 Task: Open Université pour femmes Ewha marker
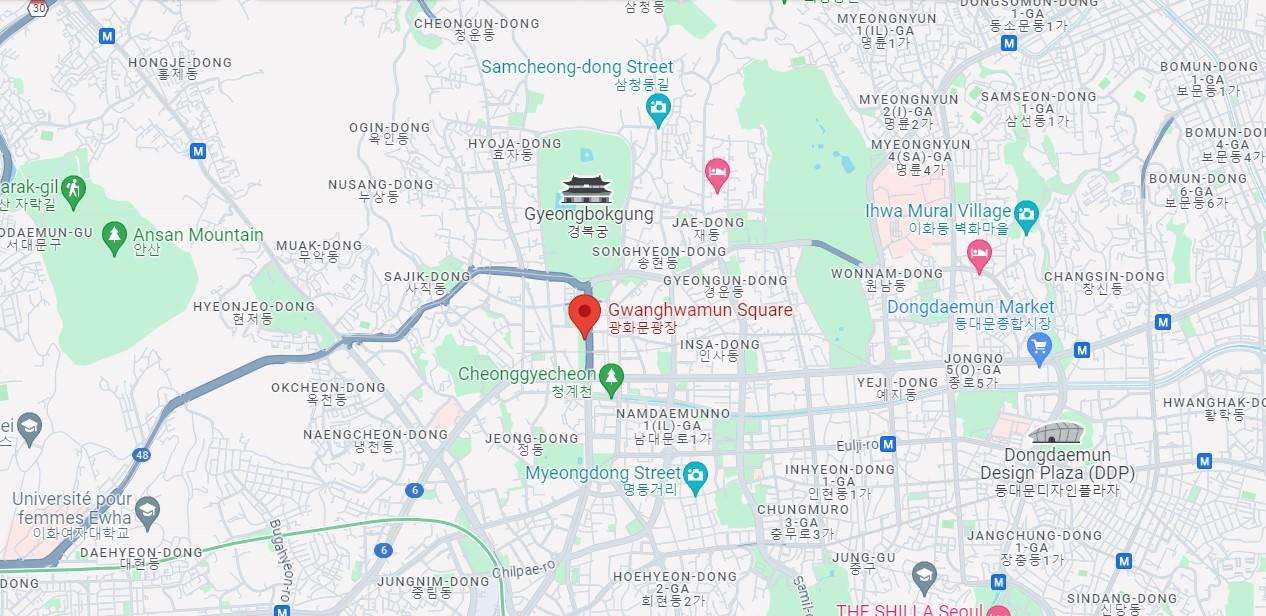(x=147, y=510)
